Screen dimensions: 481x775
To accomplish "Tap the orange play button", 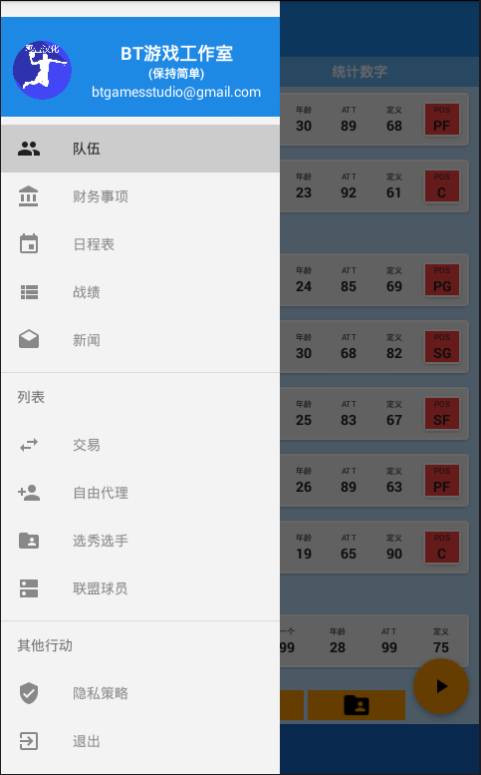I will click(x=440, y=686).
